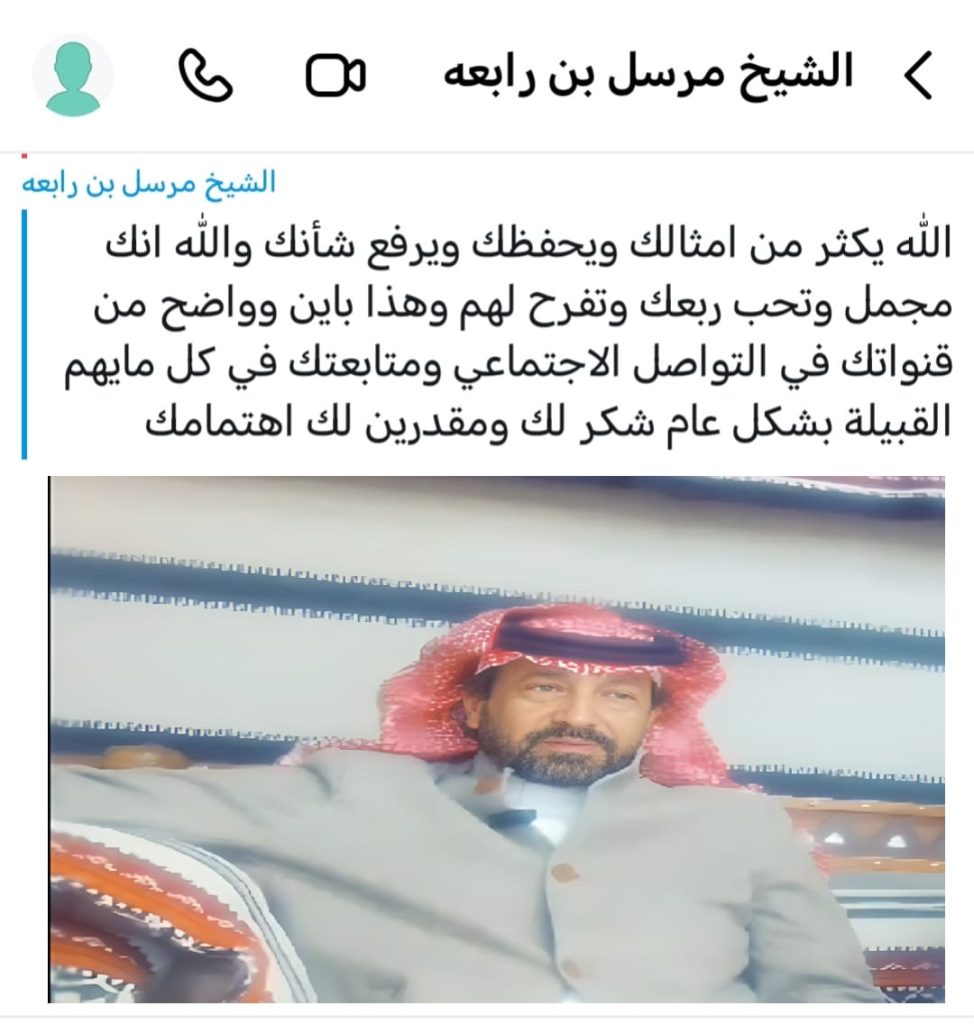Screen dimensions: 974x1024
Task: Start a video call with the contact
Action: click(x=335, y=76)
